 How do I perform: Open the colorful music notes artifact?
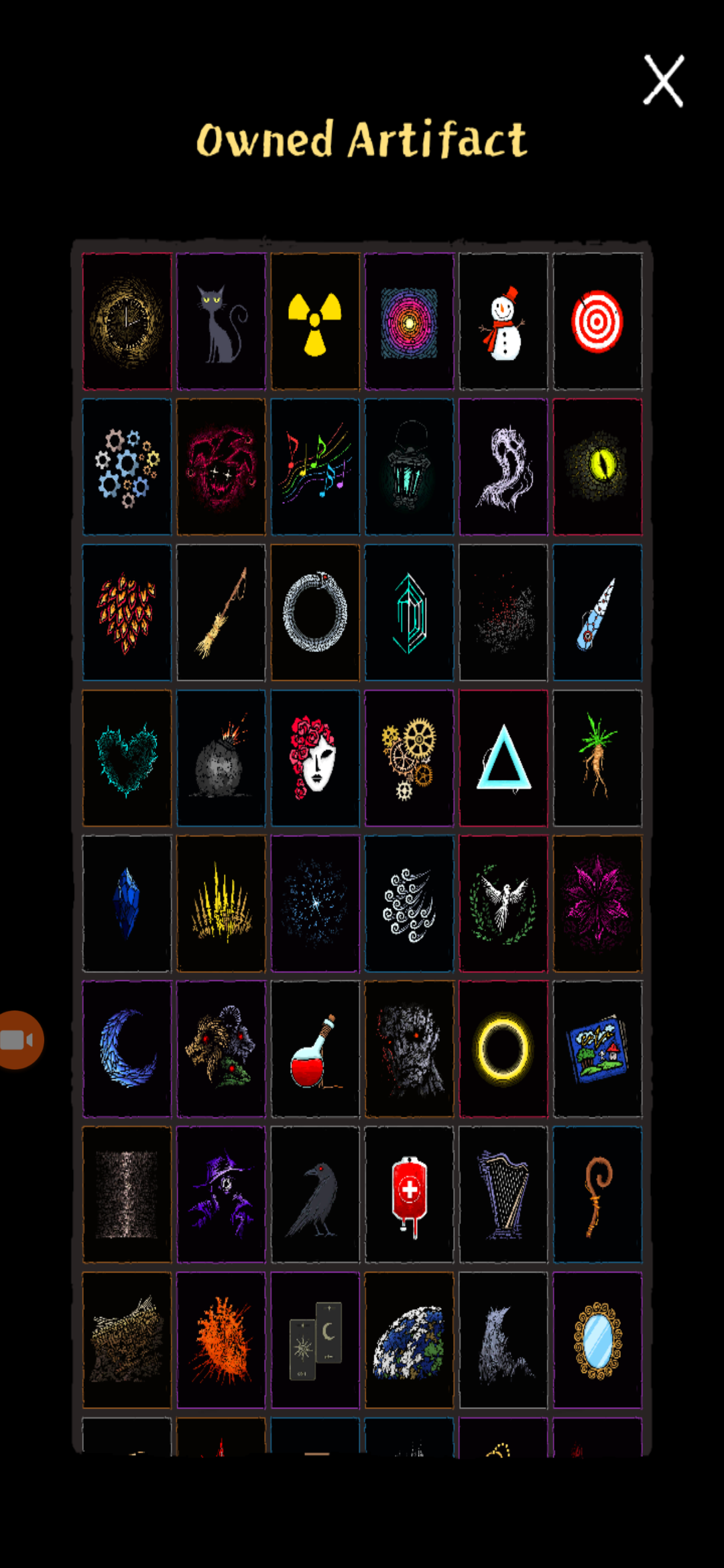click(315, 467)
